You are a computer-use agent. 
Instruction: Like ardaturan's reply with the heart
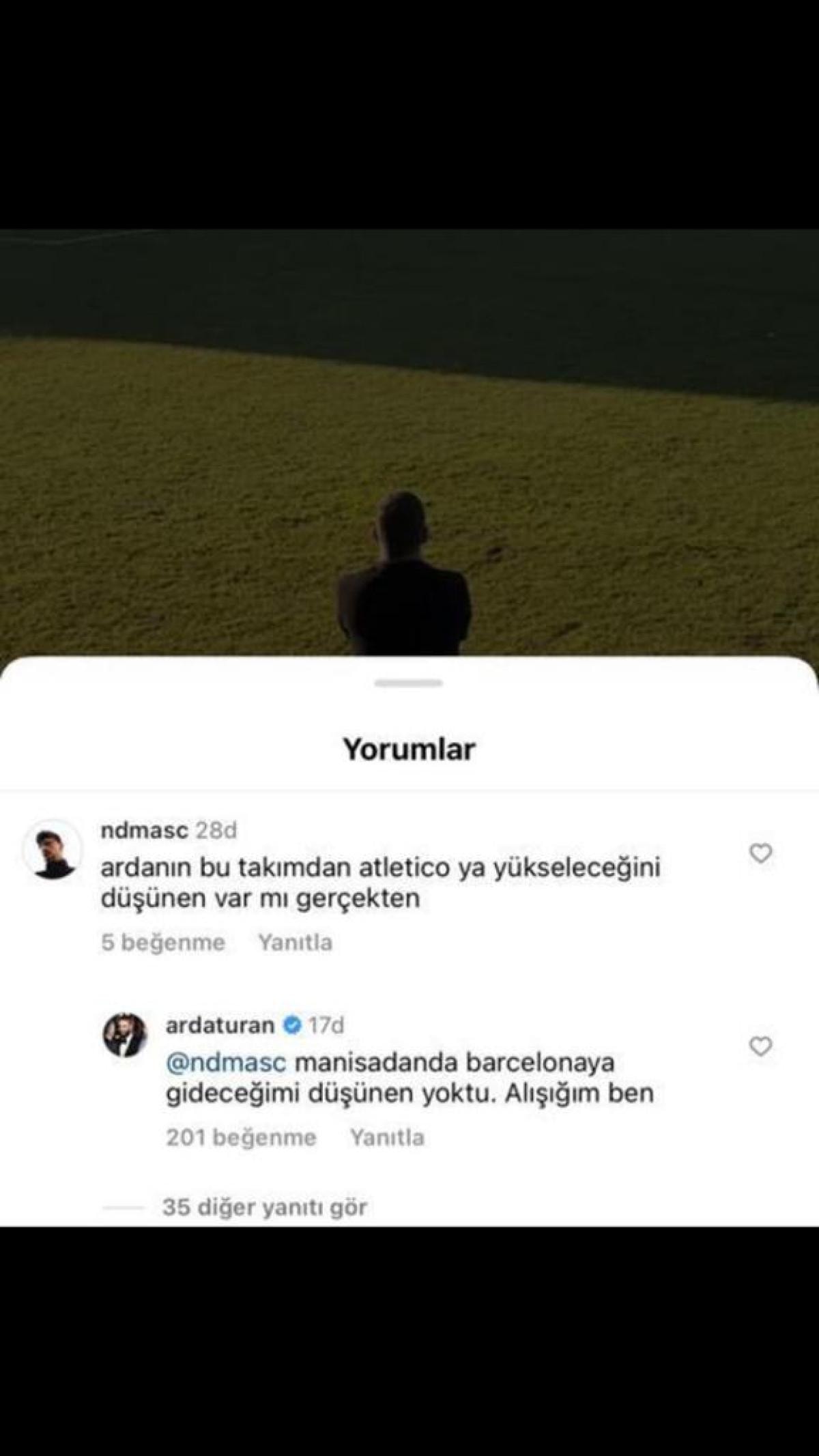[760, 1046]
